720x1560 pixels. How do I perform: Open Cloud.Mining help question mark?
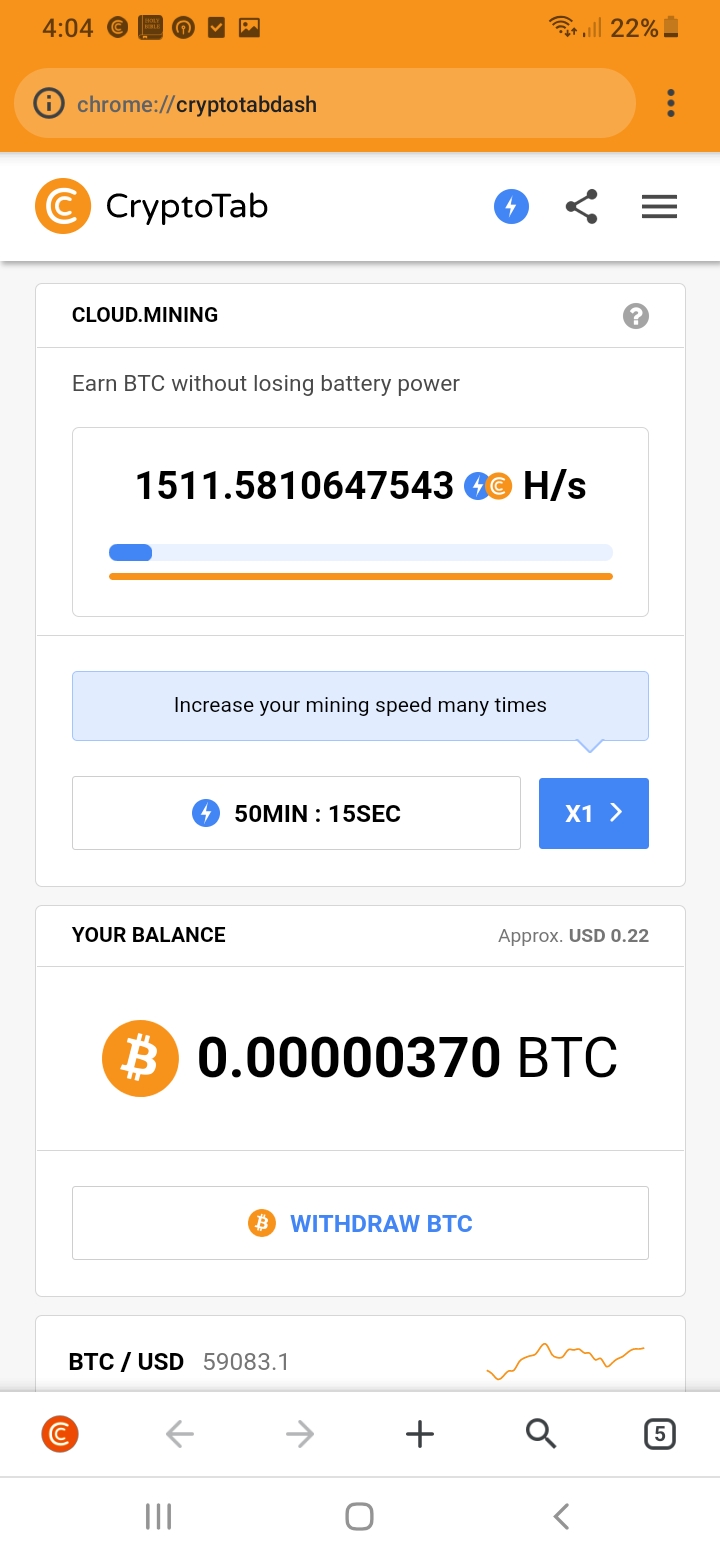coord(635,316)
